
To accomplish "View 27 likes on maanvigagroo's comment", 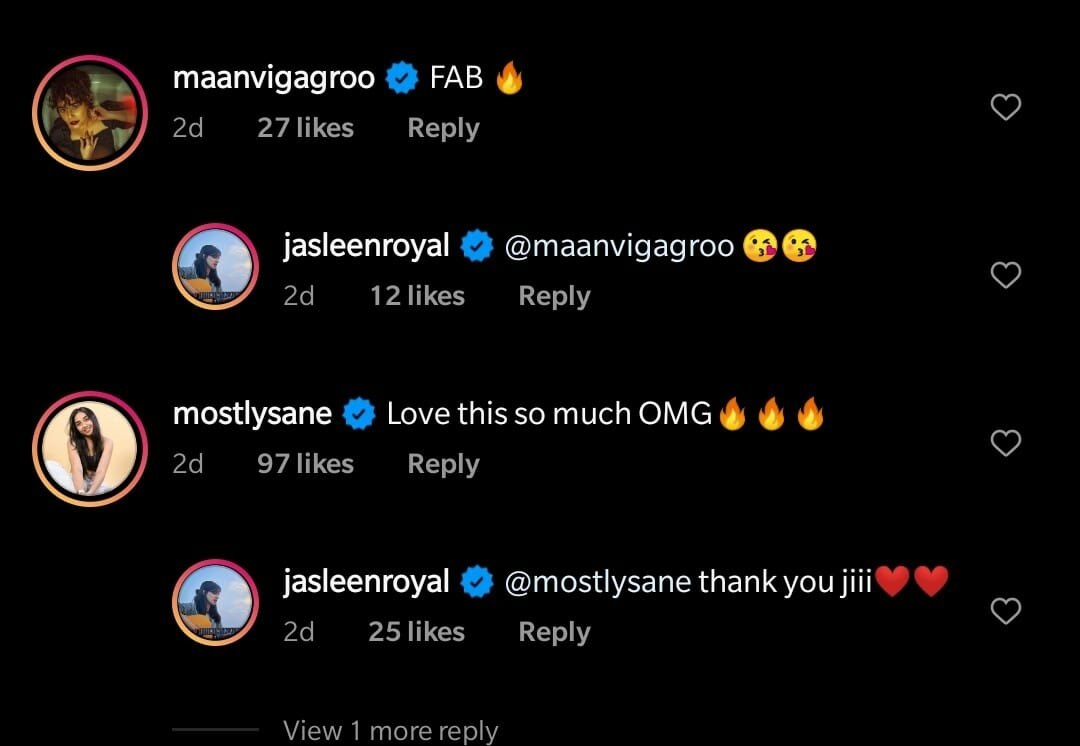I will (x=305, y=128).
